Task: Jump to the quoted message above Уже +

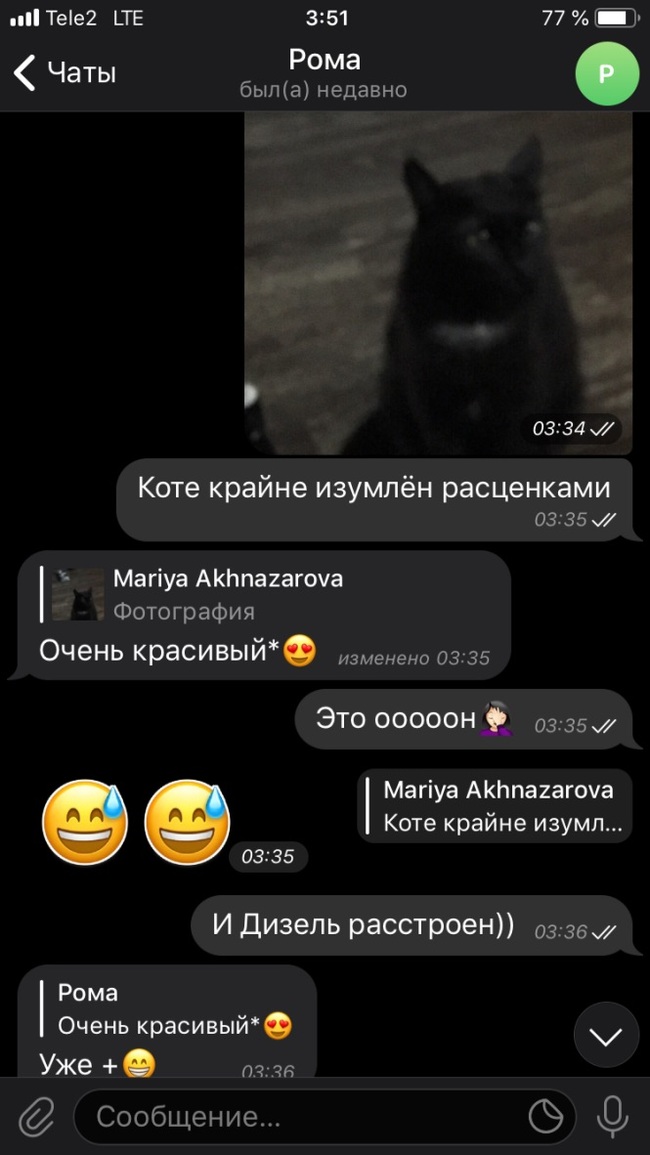Action: [x=170, y=1009]
